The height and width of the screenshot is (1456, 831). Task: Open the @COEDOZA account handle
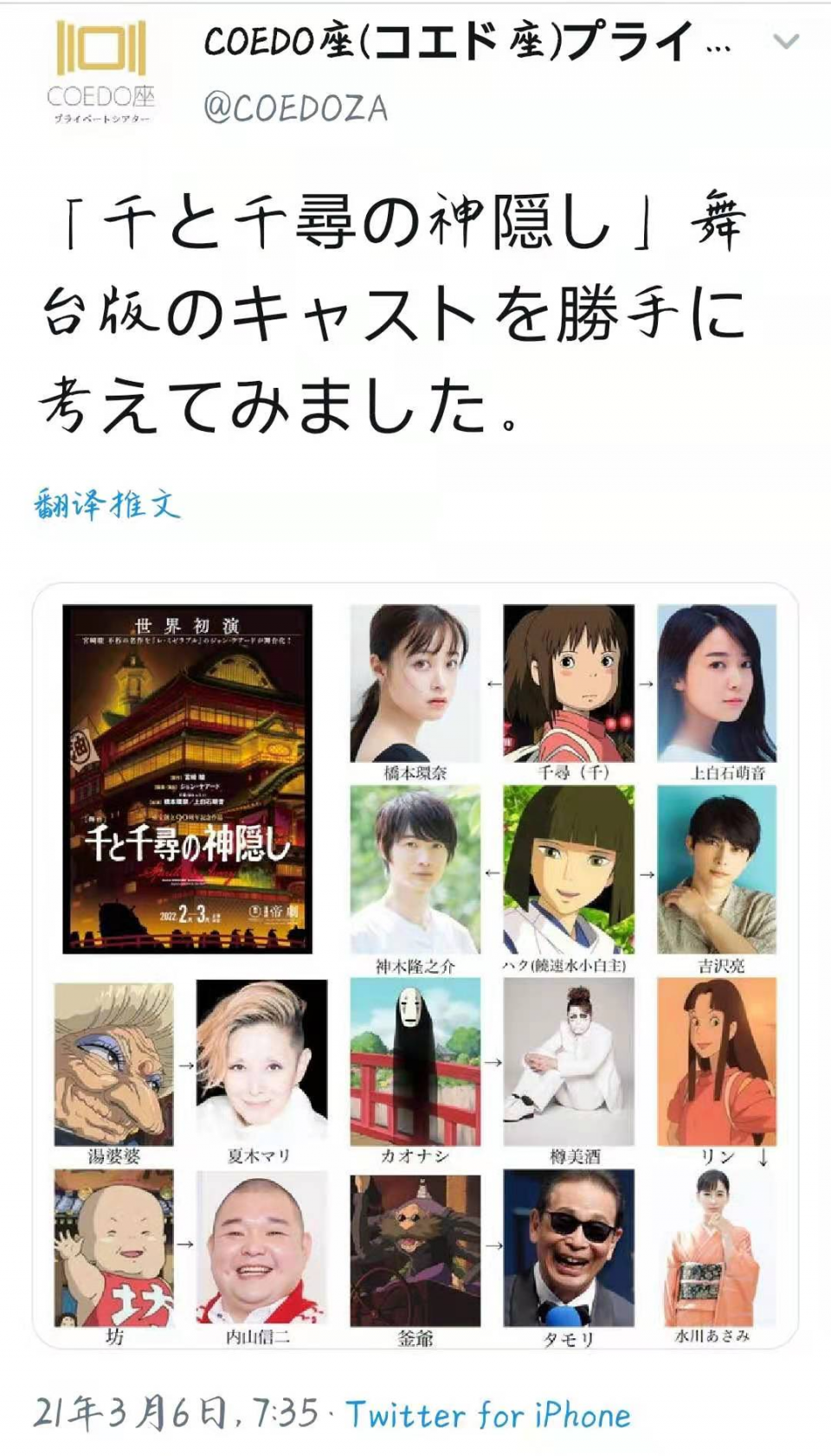pyautogui.click(x=296, y=108)
